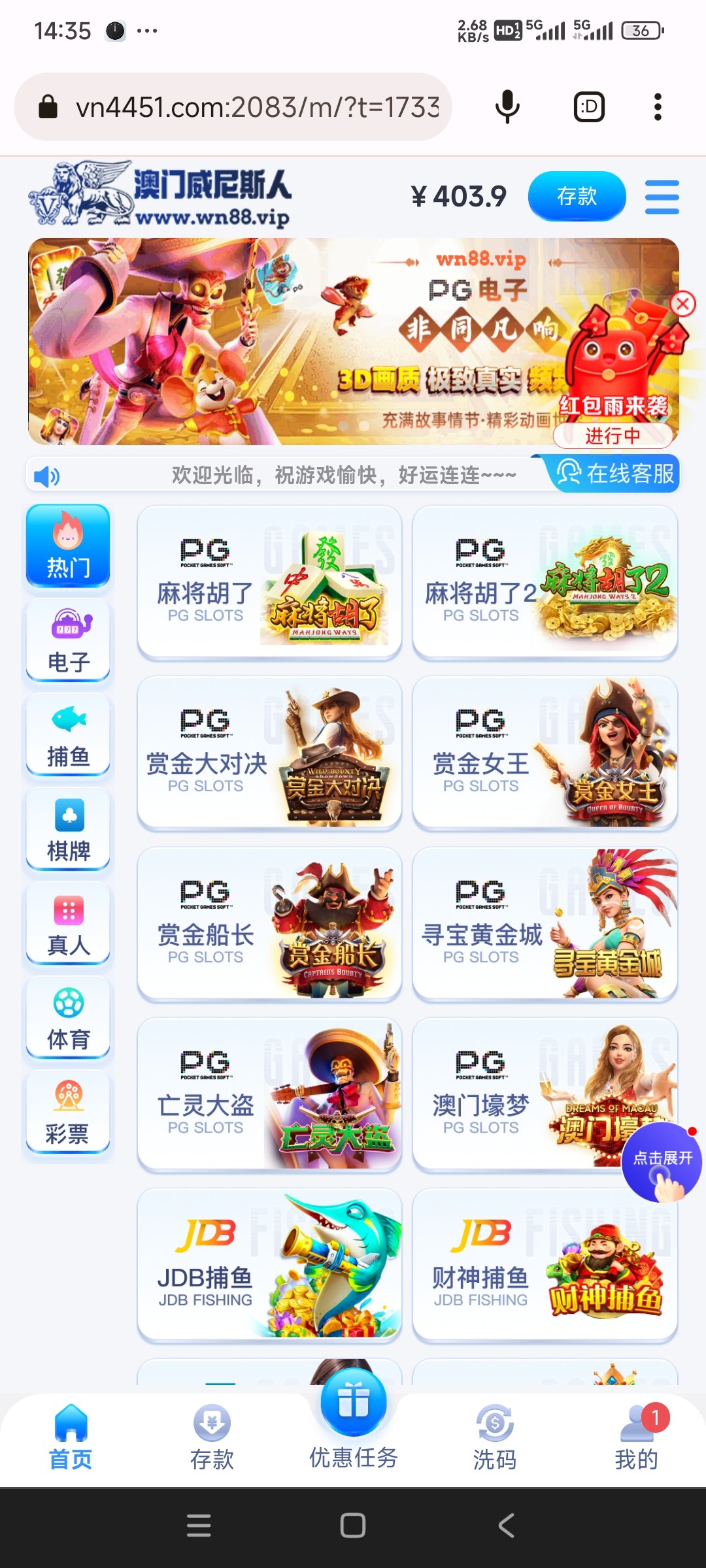Screen dimensions: 706x1568
Task: Switch to the 洗码 tab
Action: click(x=495, y=1437)
